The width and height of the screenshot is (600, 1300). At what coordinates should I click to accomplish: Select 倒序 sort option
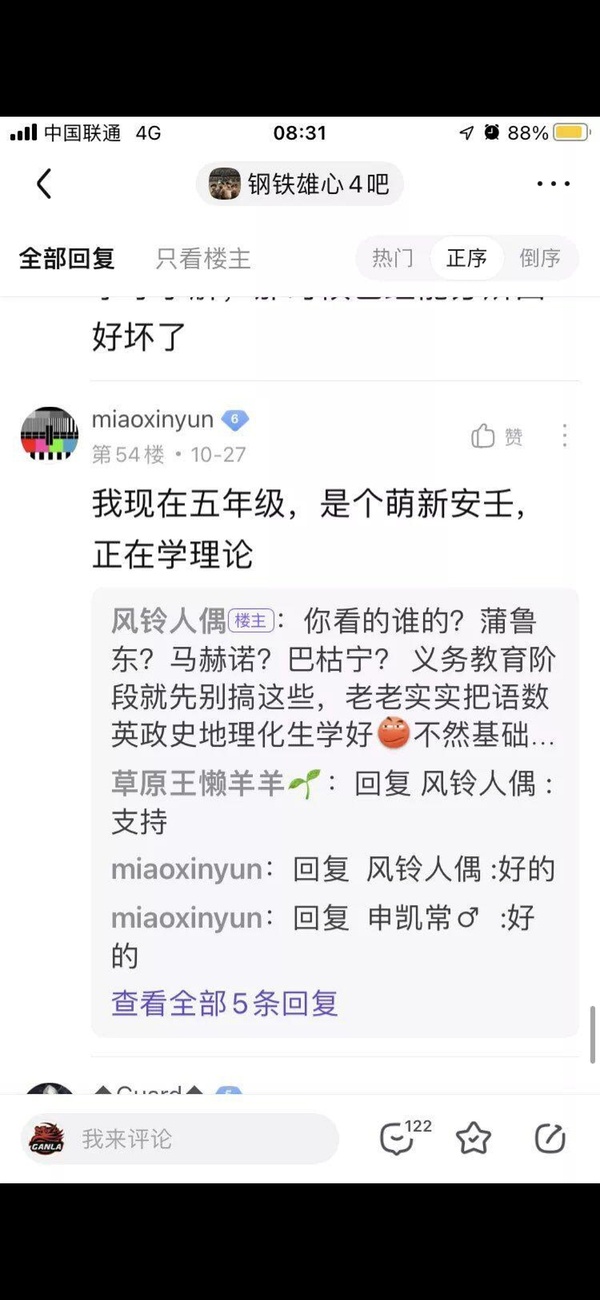pyautogui.click(x=540, y=259)
